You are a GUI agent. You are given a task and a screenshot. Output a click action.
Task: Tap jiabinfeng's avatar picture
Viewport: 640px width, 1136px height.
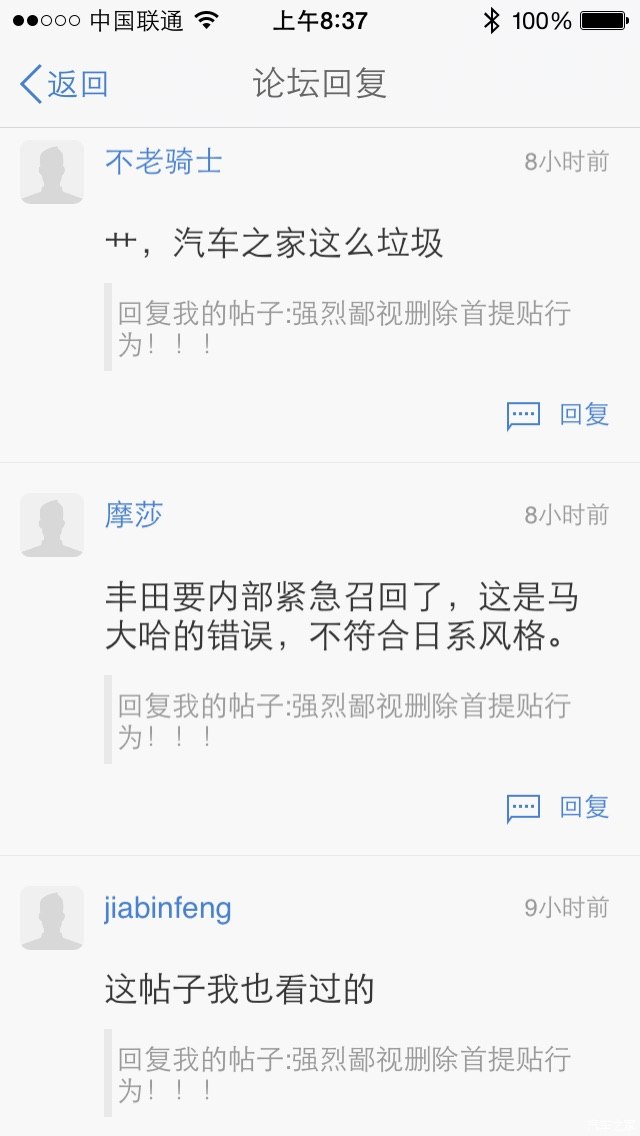[52, 918]
